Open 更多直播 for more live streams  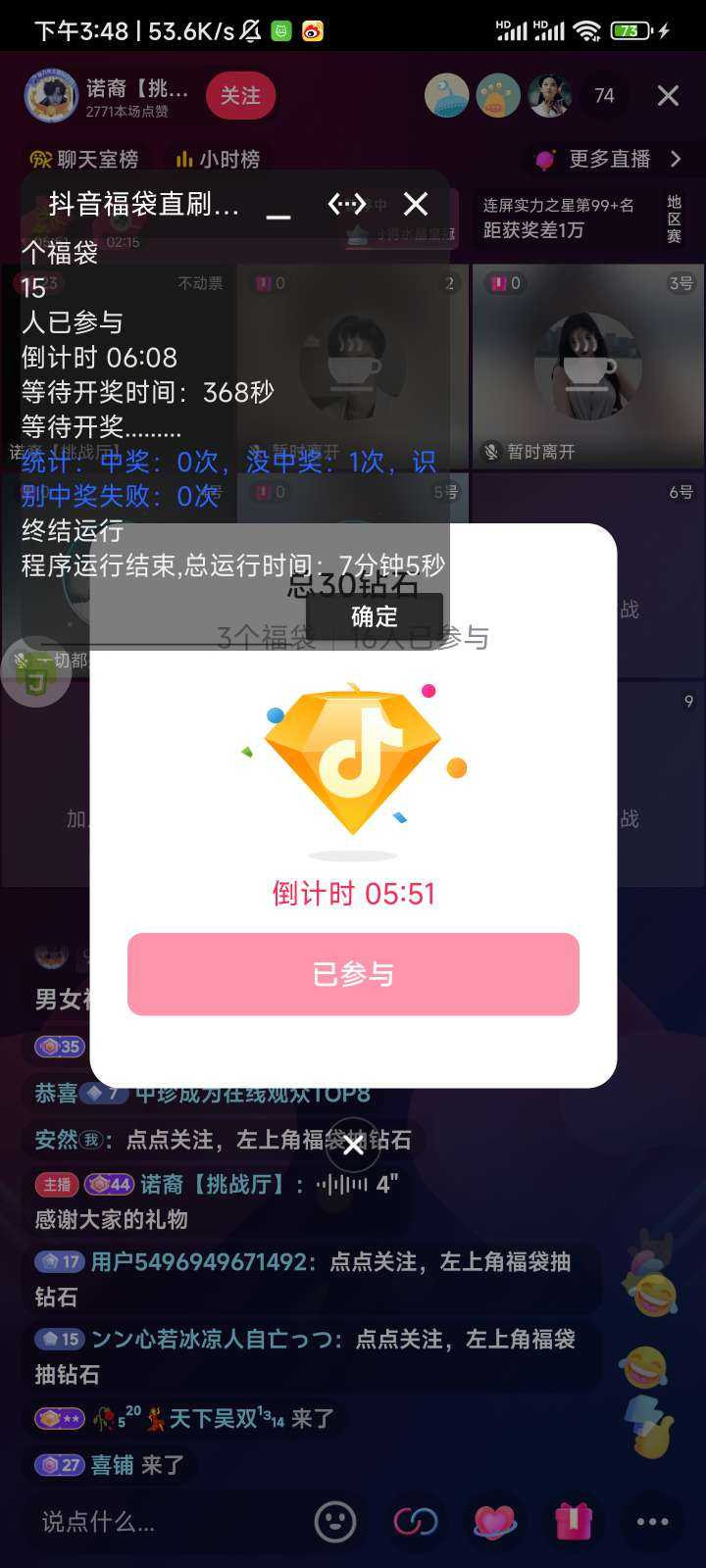coord(608,159)
